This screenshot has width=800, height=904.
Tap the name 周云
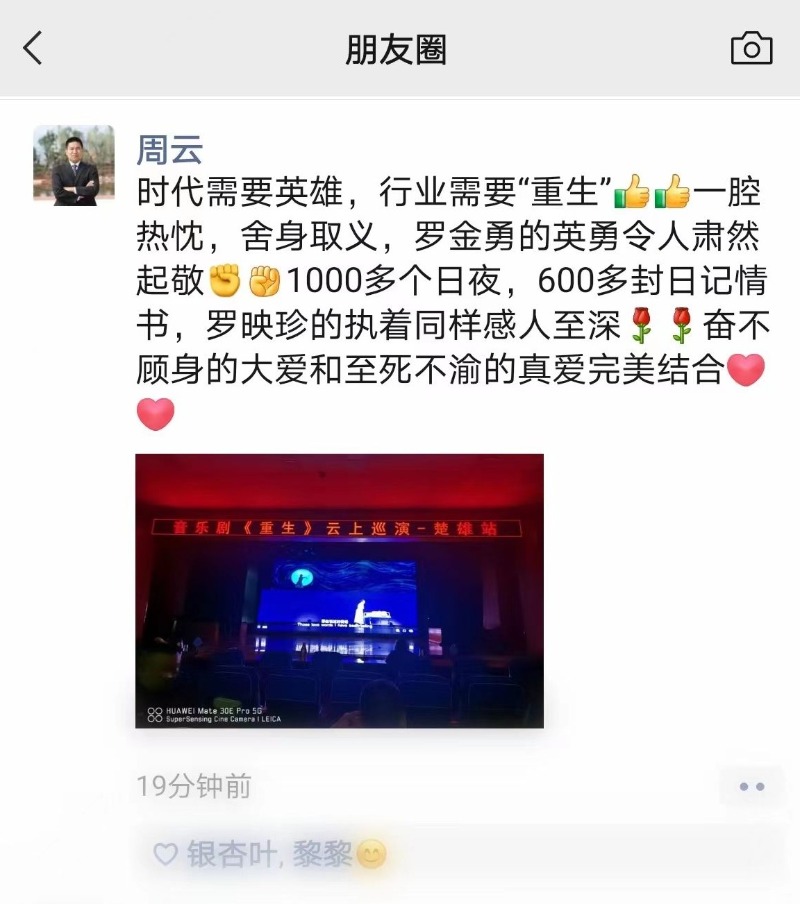[x=169, y=150]
